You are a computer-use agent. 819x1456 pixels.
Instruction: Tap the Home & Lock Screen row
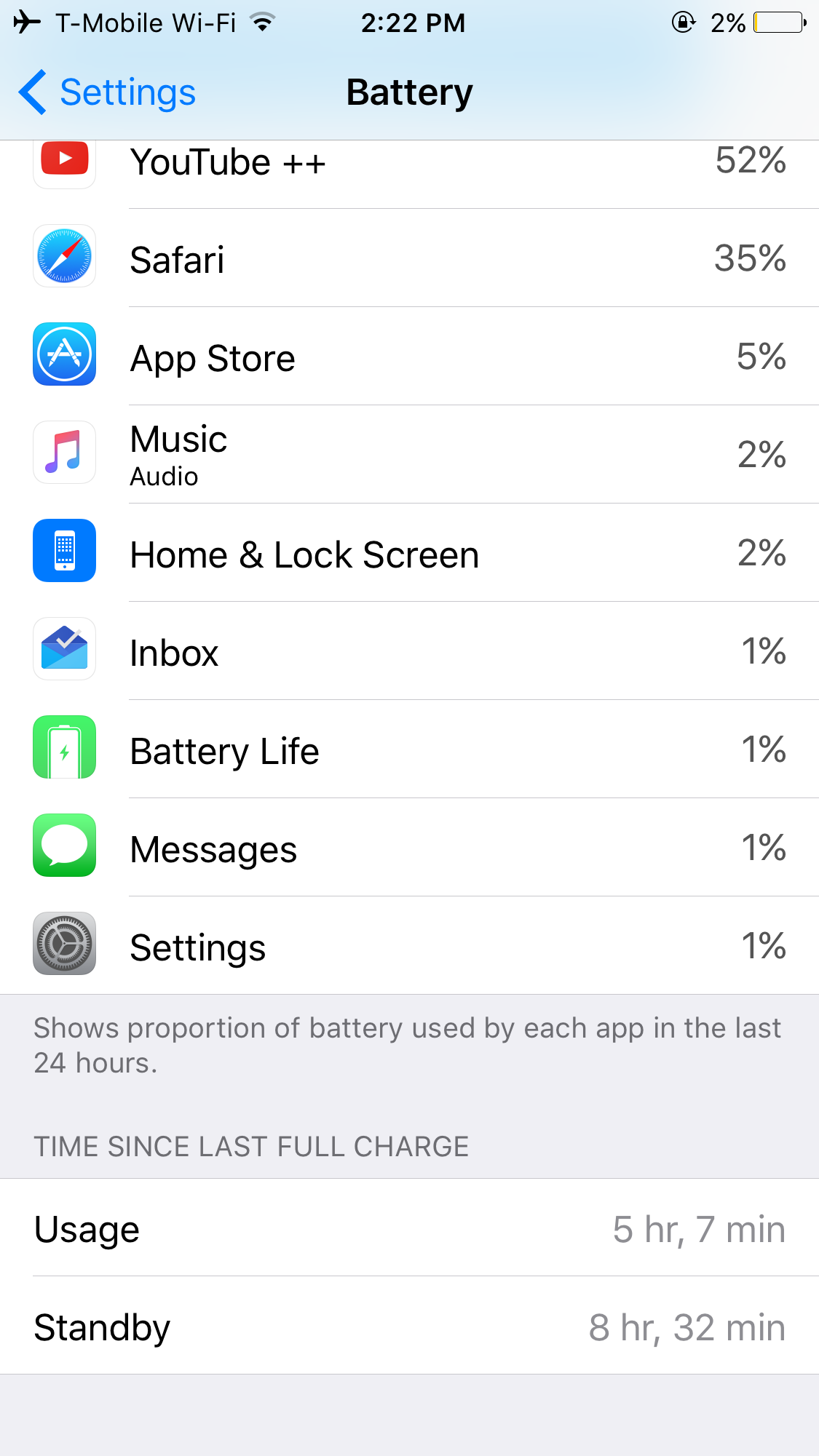coord(408,554)
